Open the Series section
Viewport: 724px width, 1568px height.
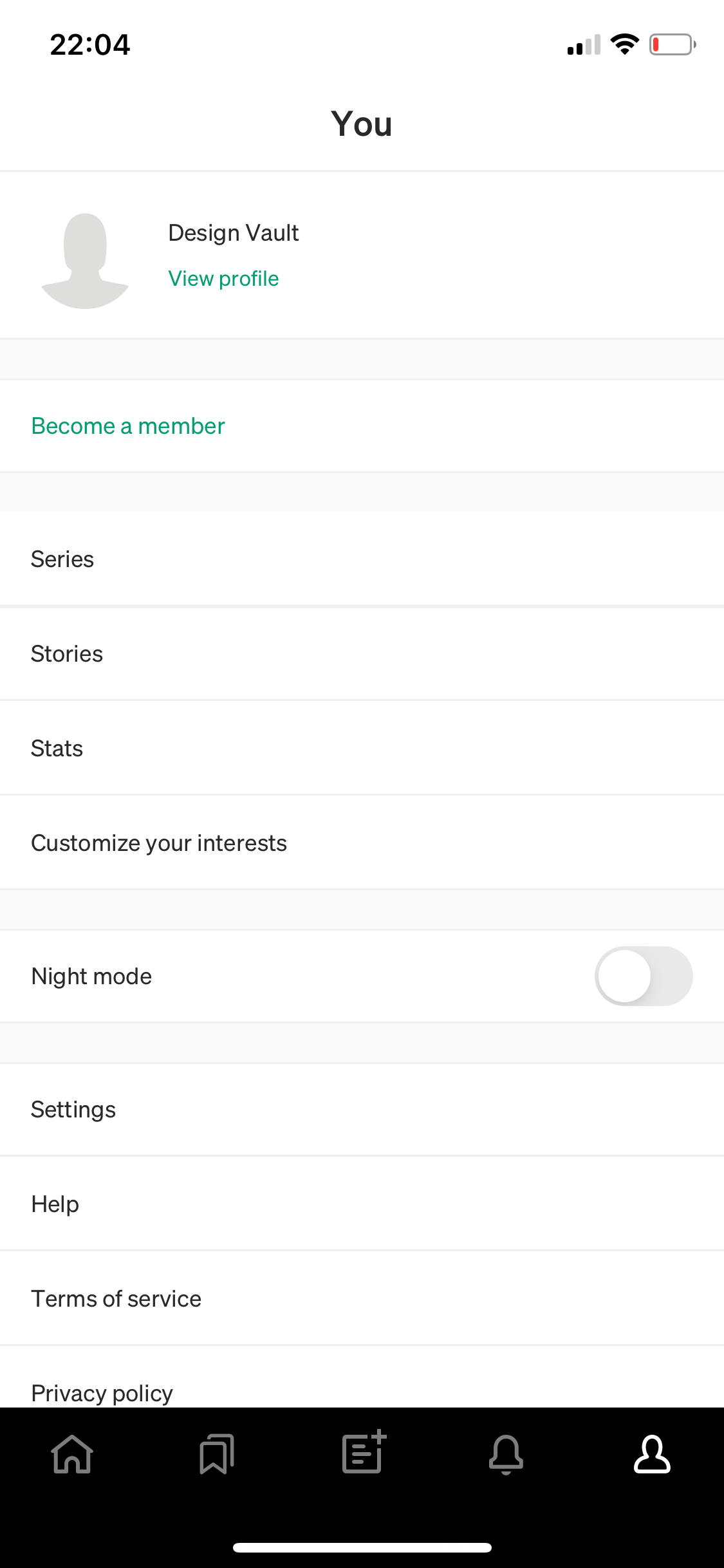(62, 559)
